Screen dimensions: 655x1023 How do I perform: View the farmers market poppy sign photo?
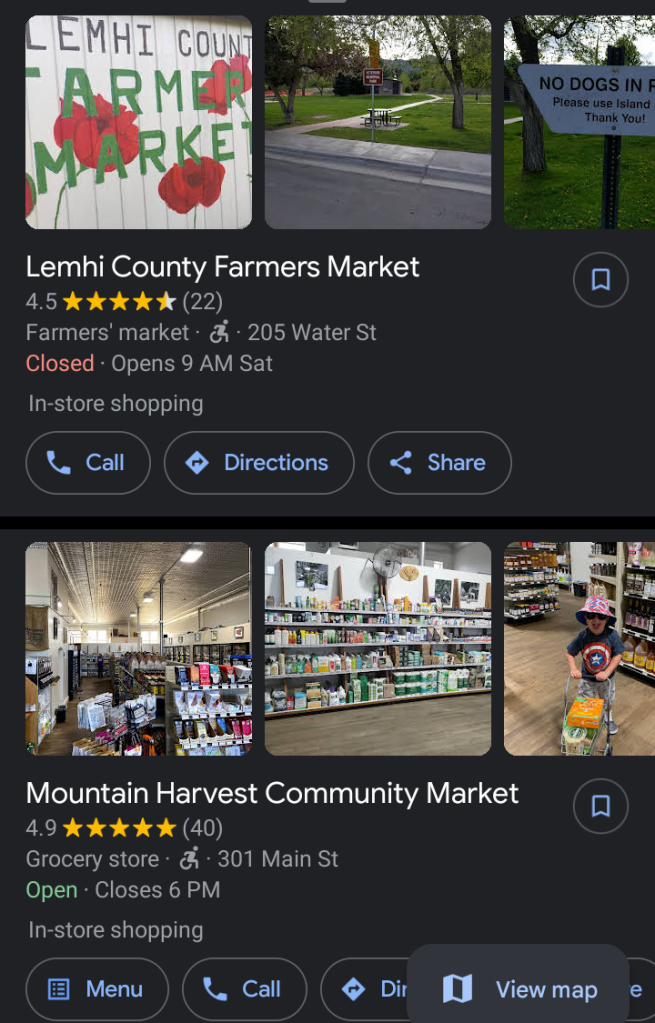pos(138,122)
